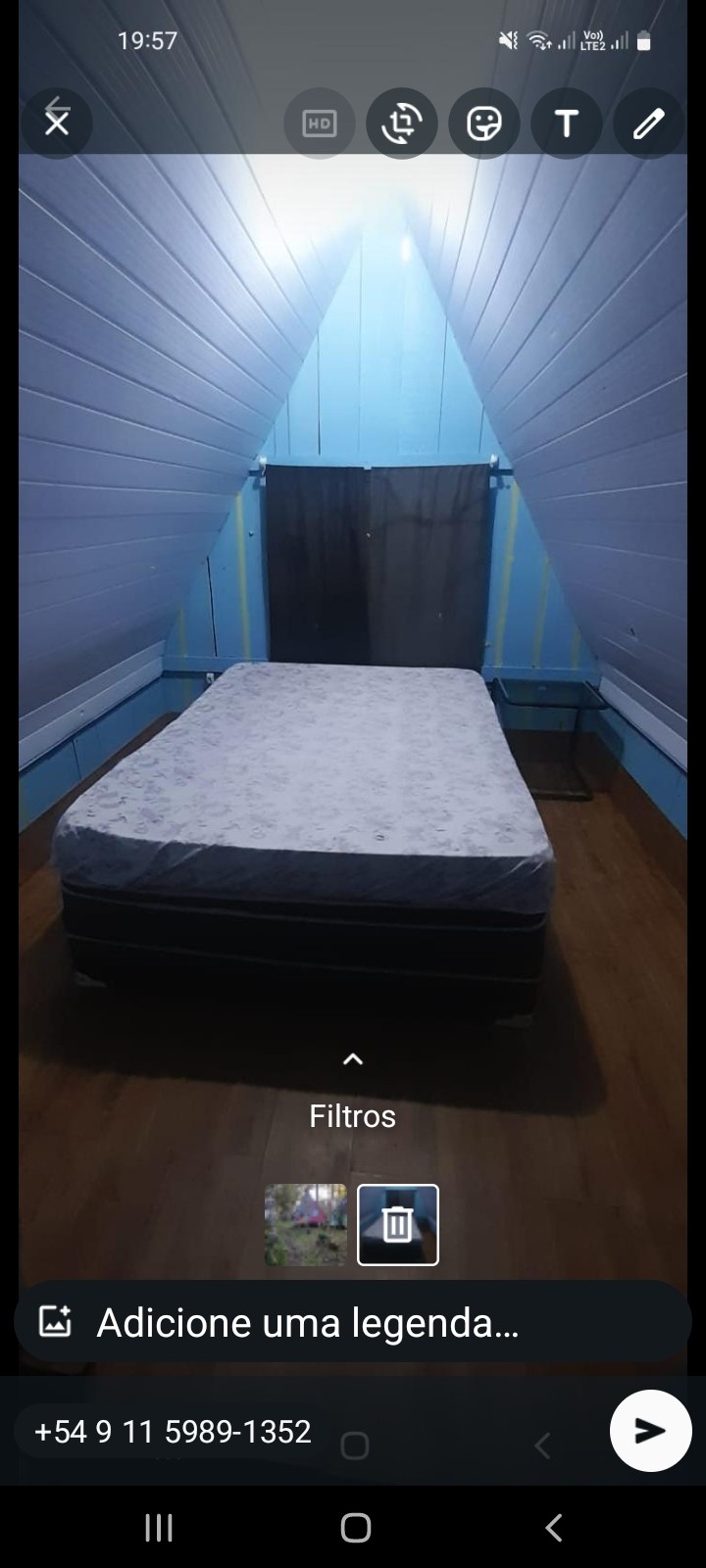Open recent apps from the navigation bar
706x1568 pixels.
159,1527
